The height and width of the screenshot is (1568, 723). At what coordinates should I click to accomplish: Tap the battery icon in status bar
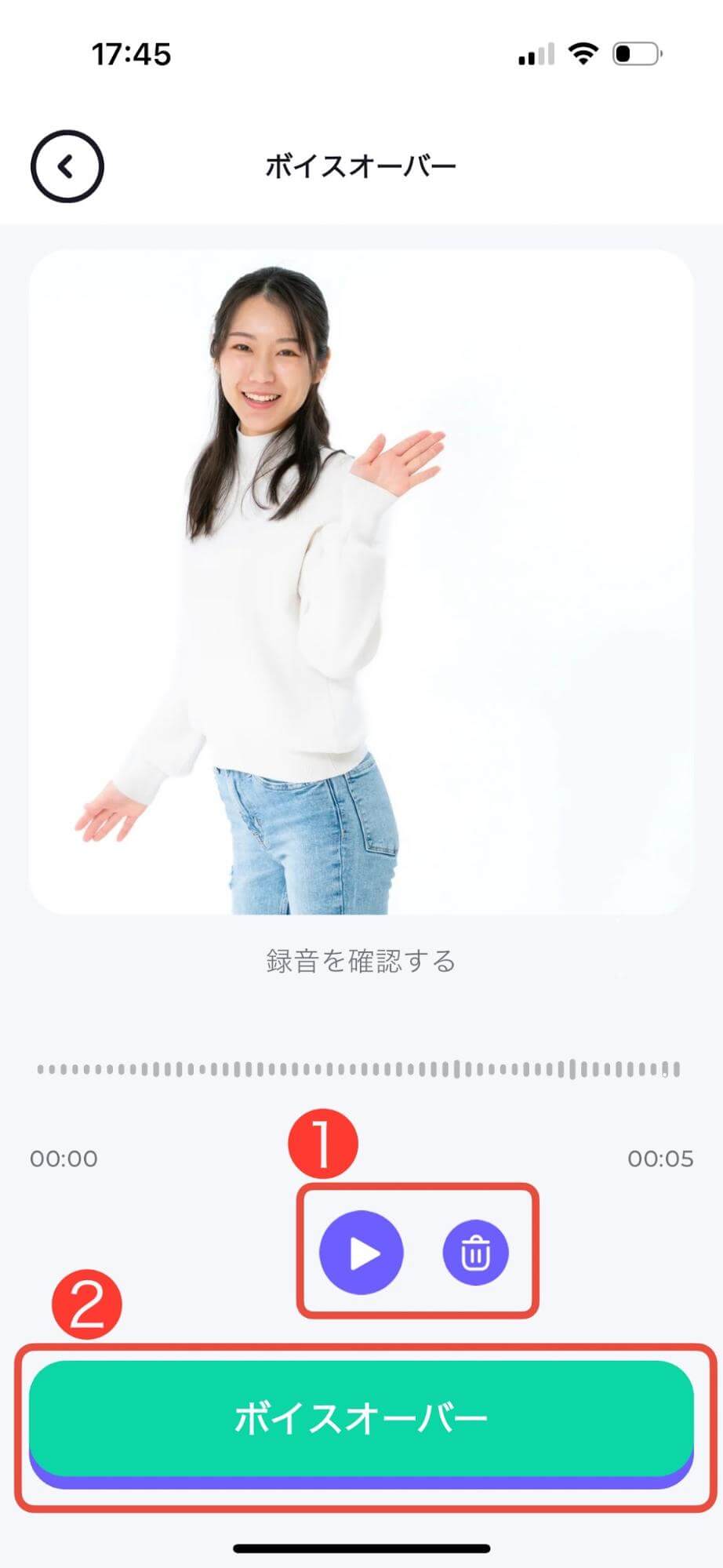(635, 53)
